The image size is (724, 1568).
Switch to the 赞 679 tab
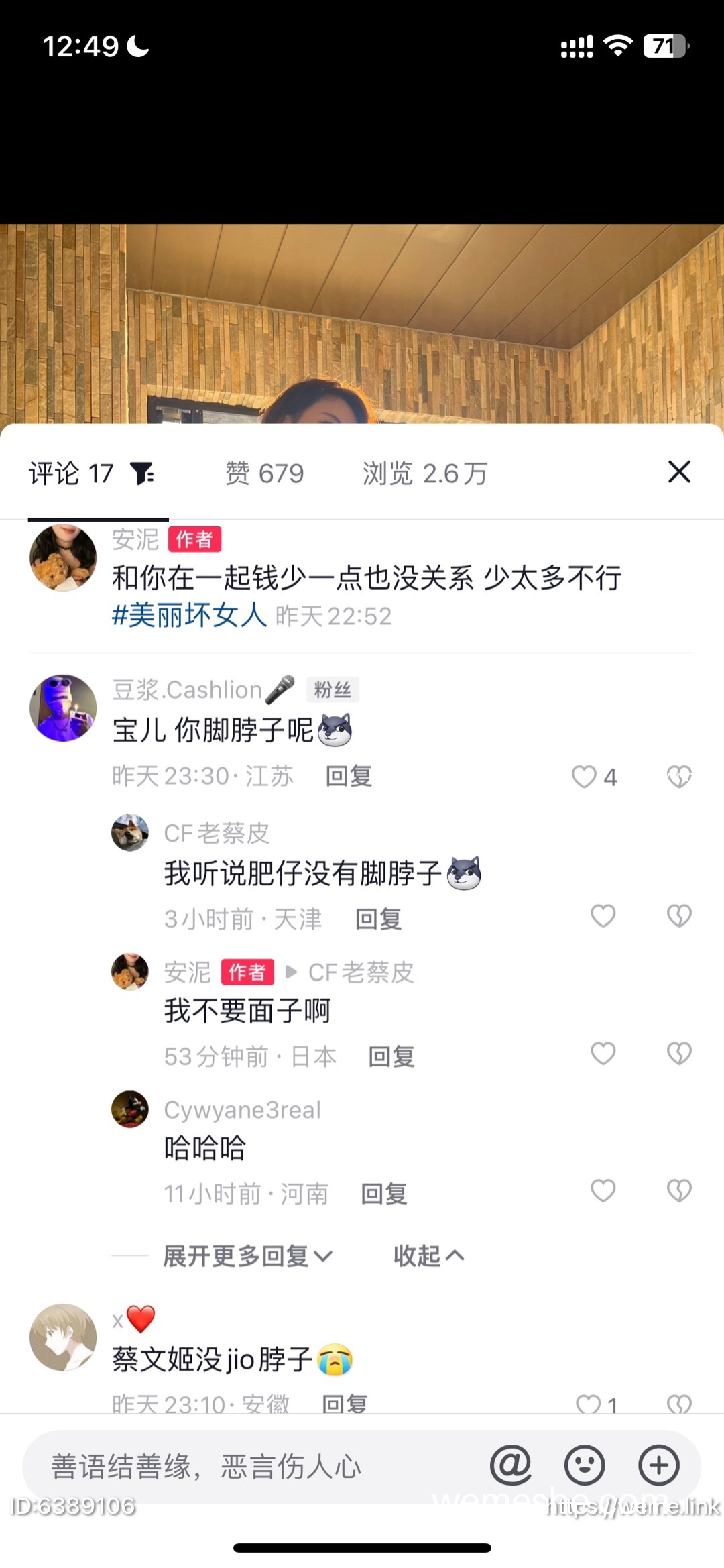pos(265,473)
